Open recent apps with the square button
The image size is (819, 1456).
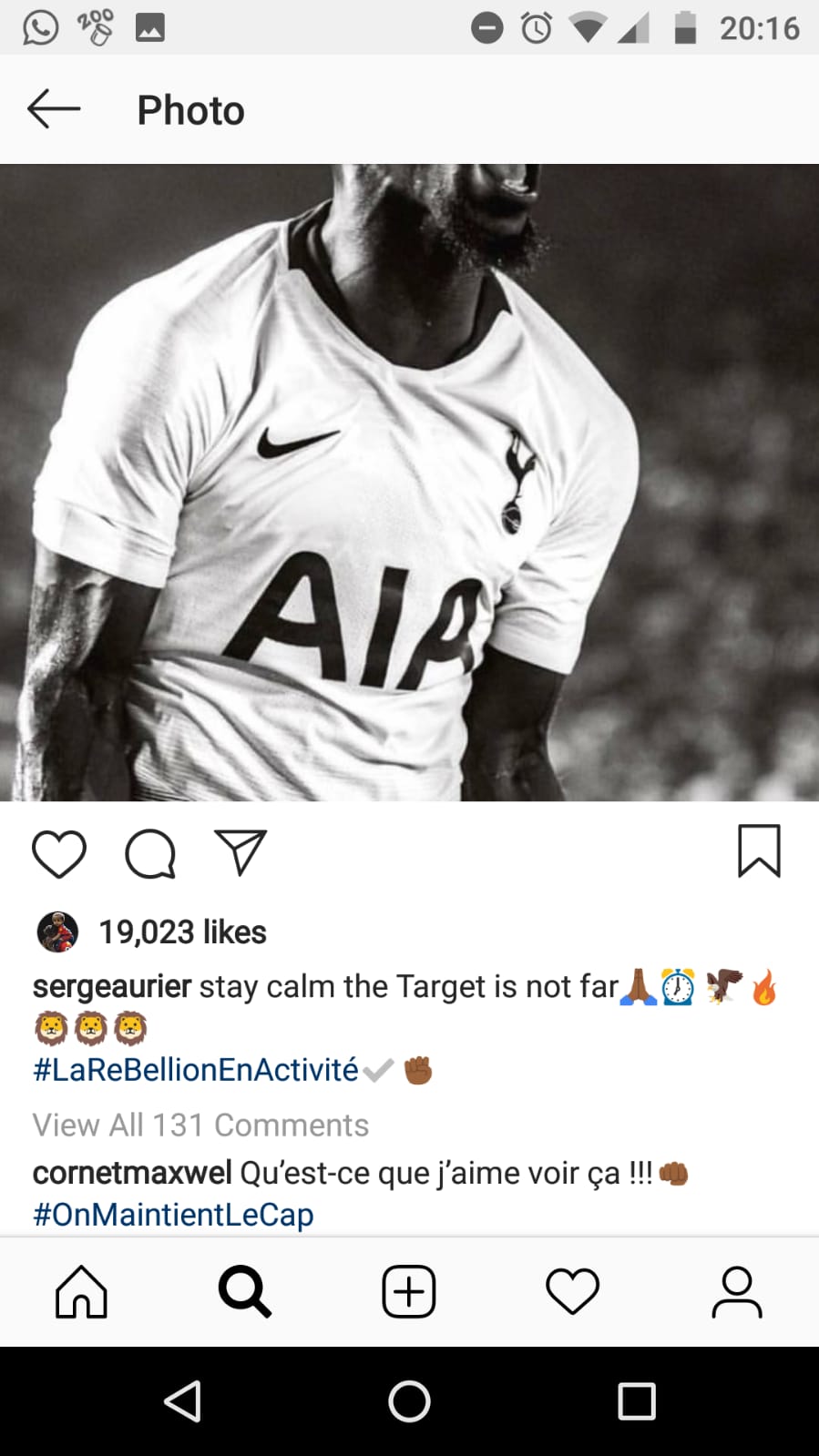637,1401
